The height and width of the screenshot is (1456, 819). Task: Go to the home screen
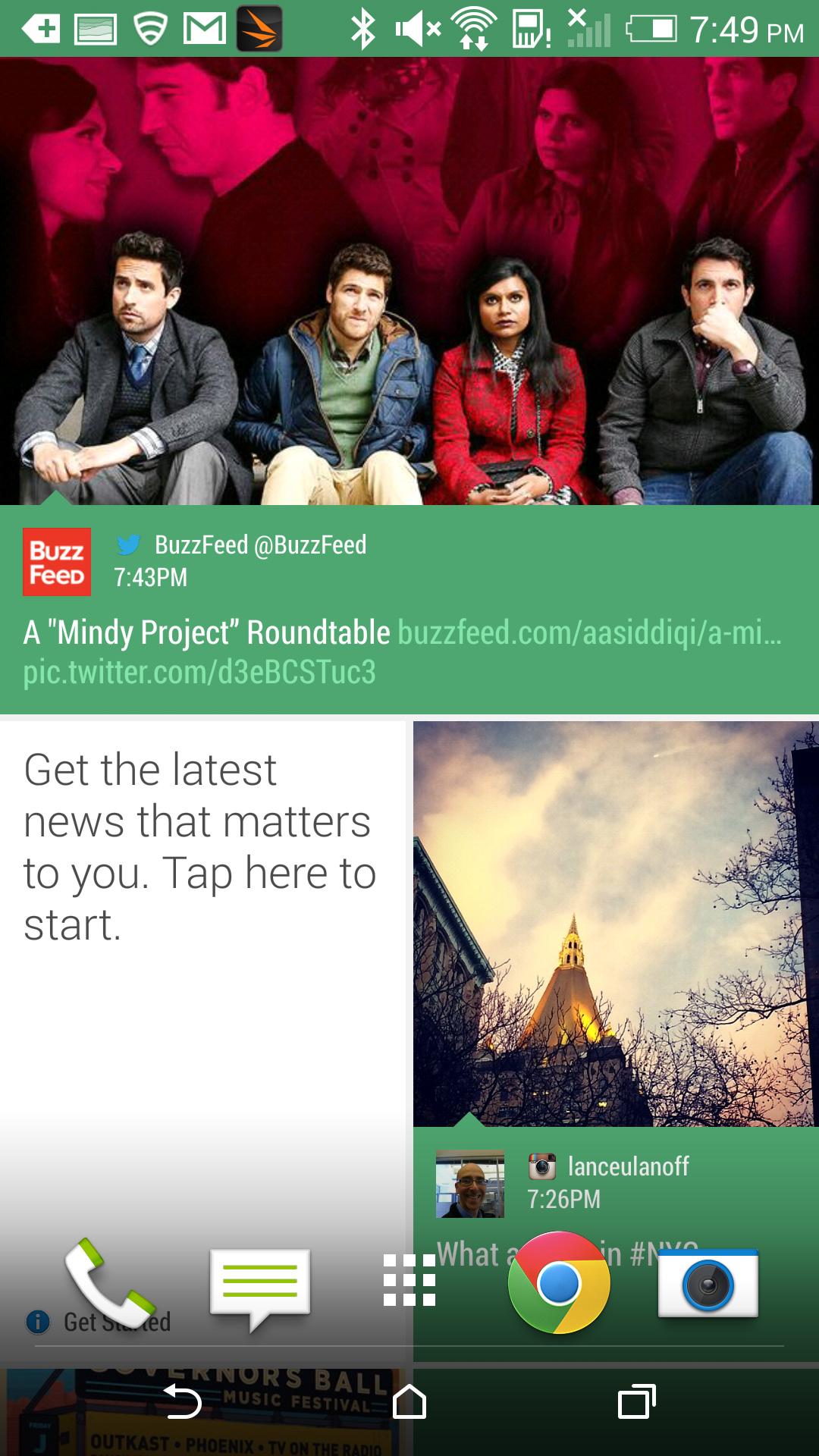409,1401
